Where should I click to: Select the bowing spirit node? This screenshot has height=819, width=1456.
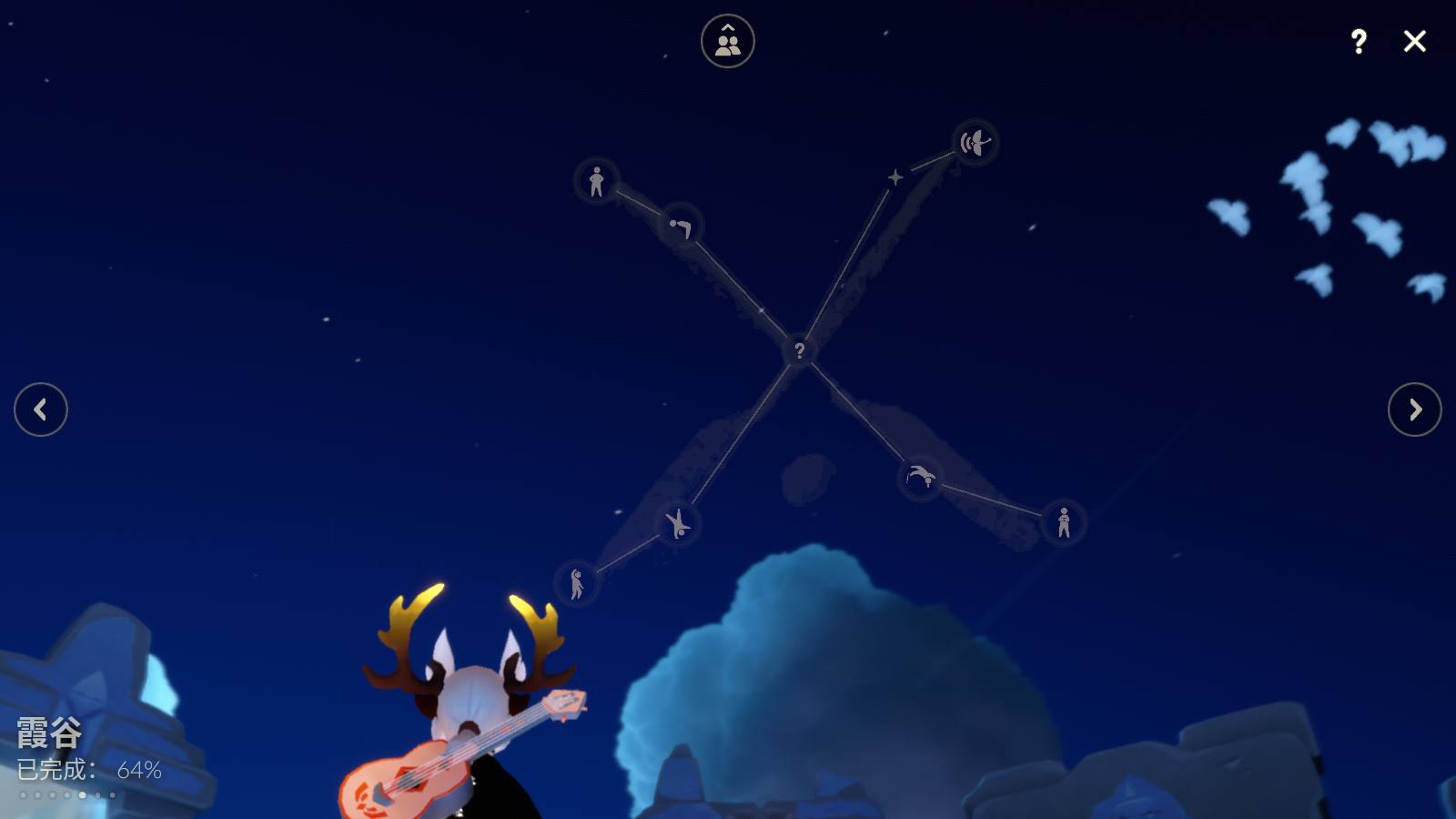click(x=681, y=226)
